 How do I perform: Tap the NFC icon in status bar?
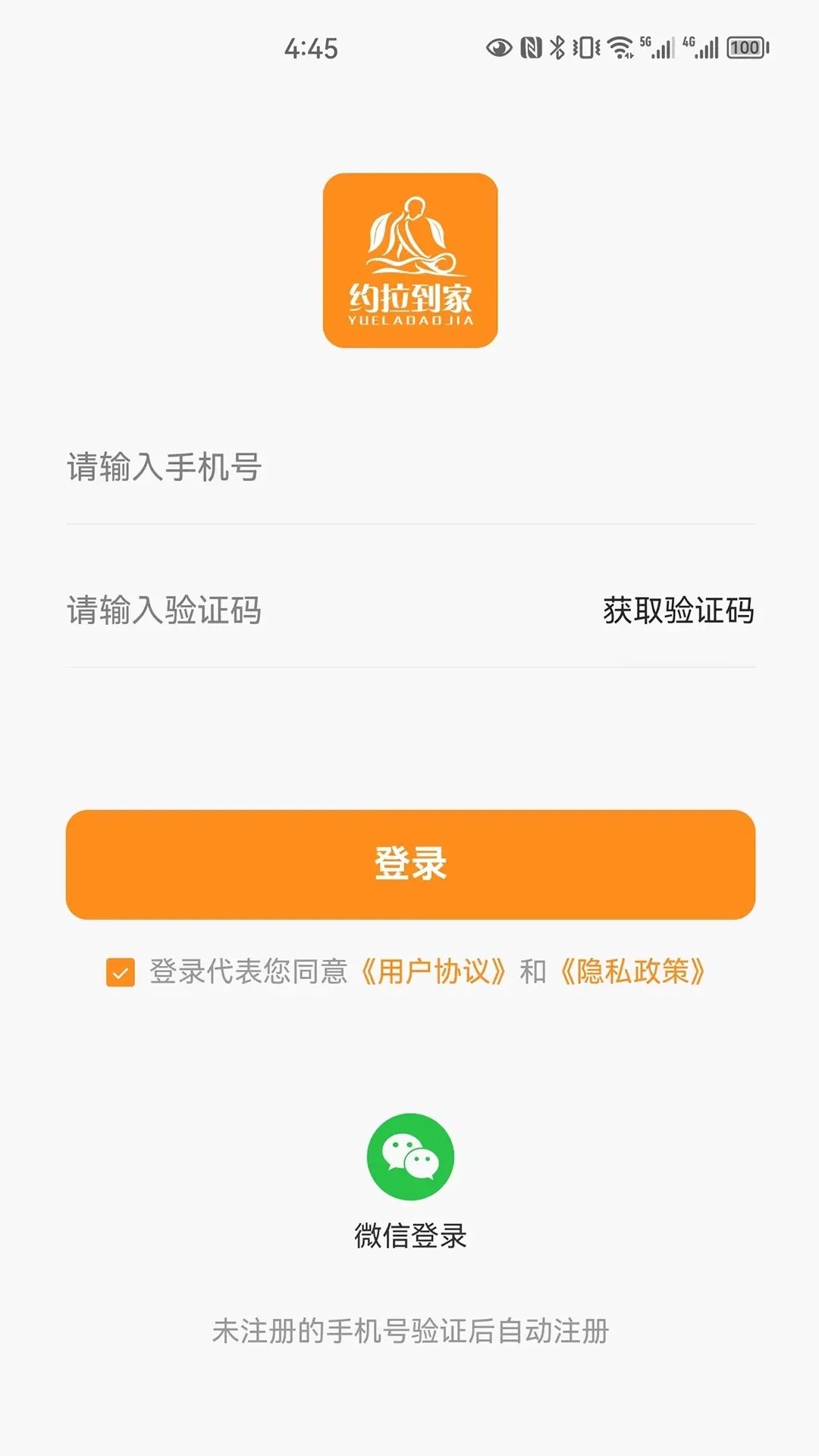pyautogui.click(x=532, y=47)
